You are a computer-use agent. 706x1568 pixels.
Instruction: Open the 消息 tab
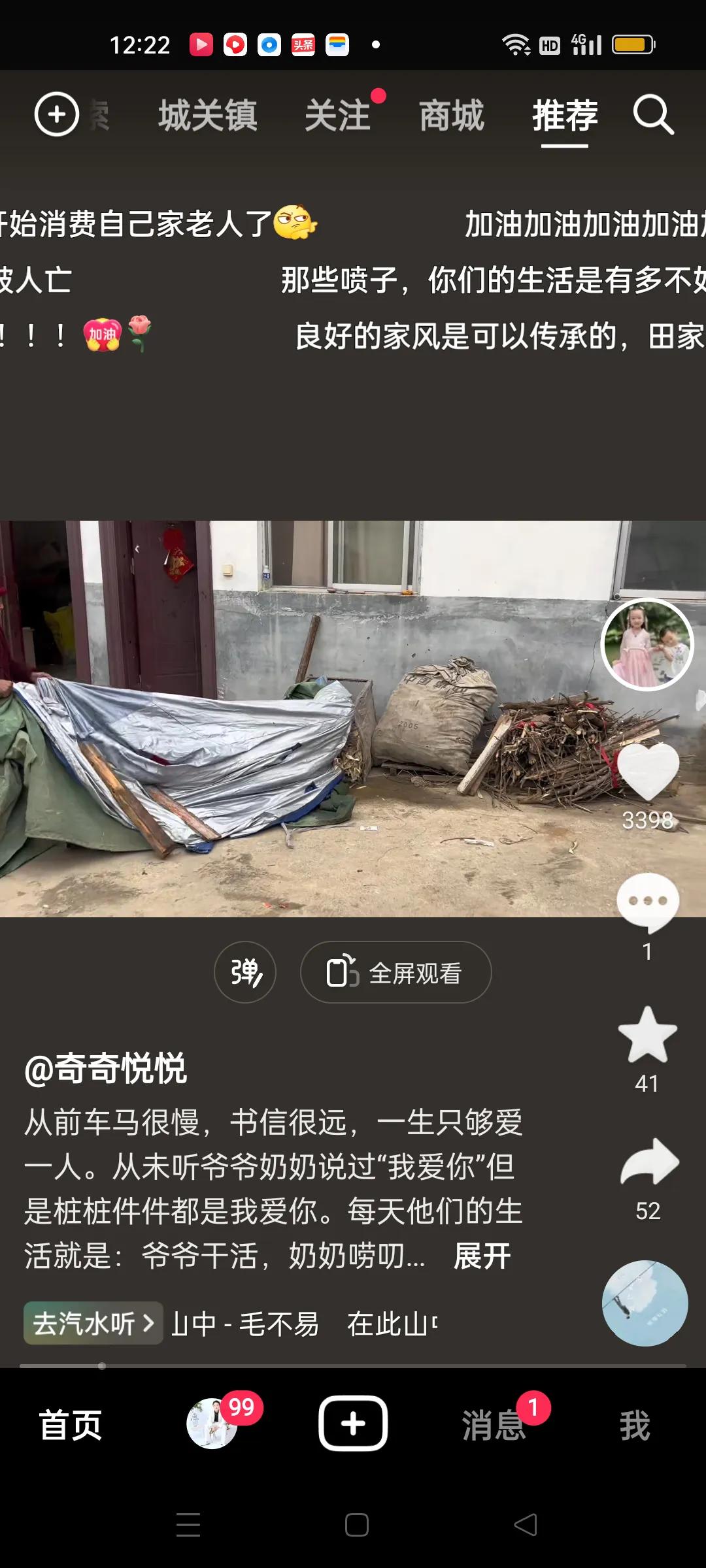click(x=494, y=1424)
